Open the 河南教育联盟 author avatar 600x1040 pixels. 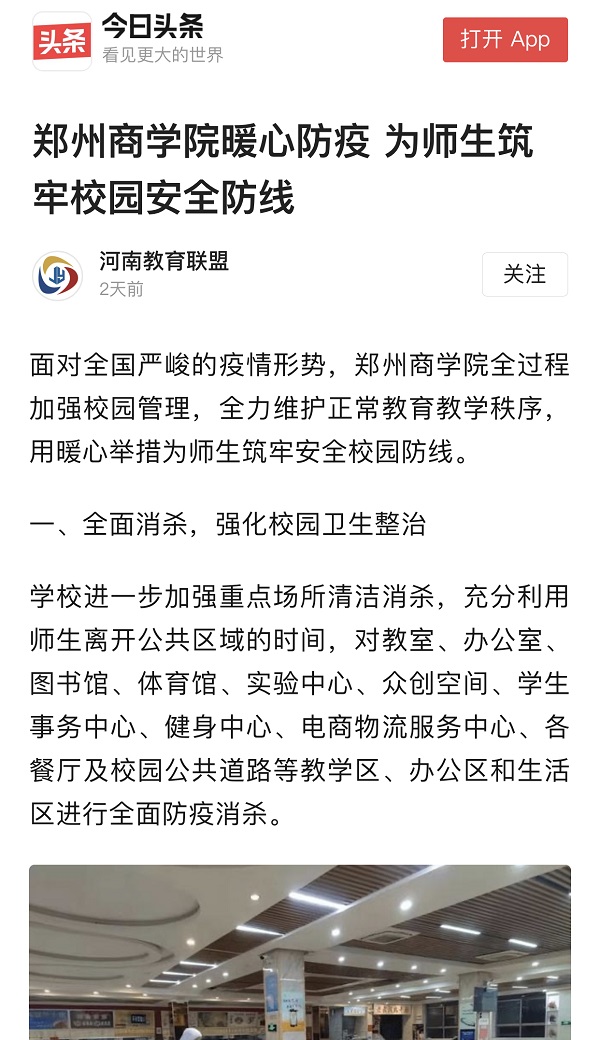click(57, 275)
